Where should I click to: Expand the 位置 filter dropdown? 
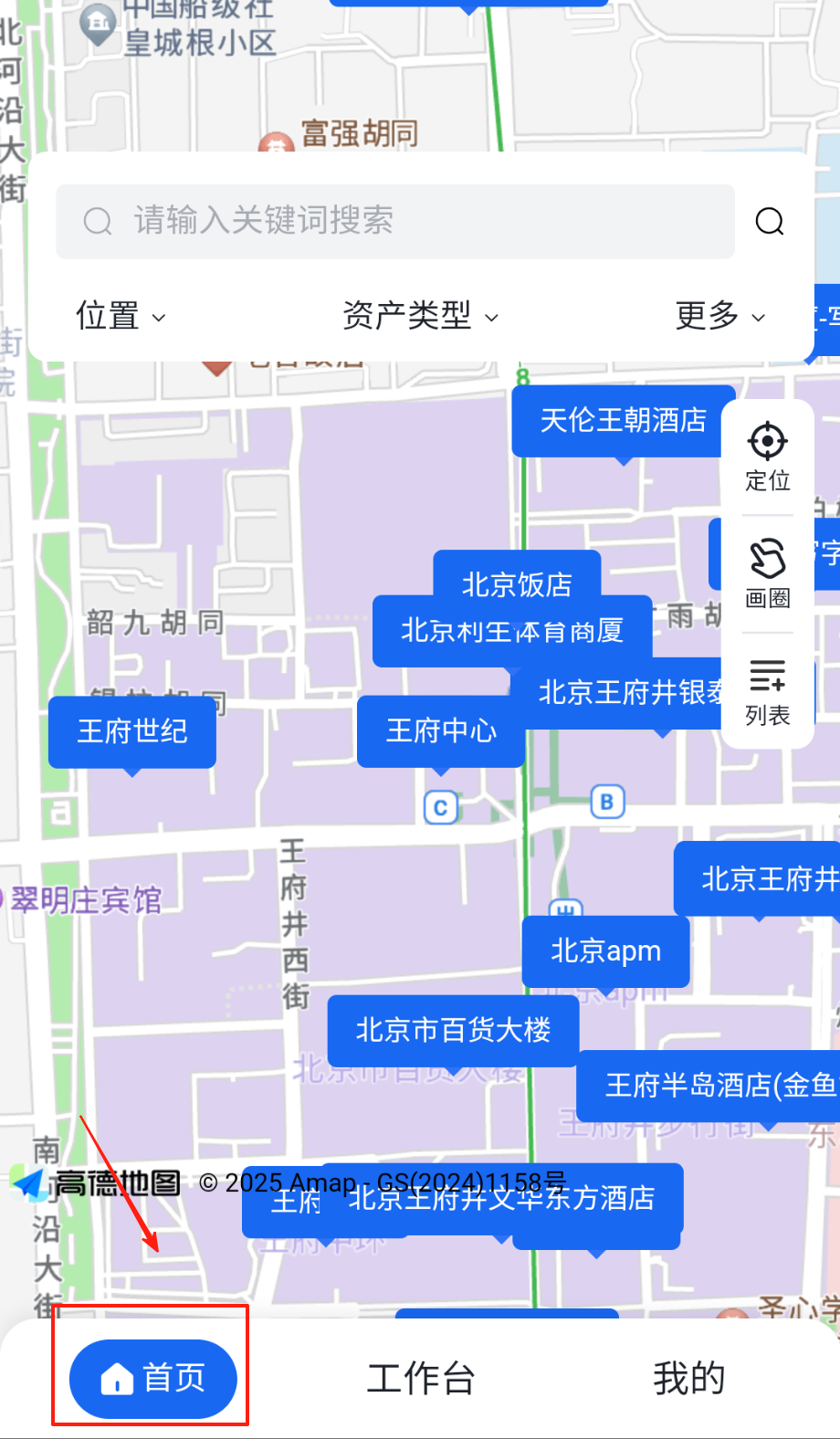[120, 316]
